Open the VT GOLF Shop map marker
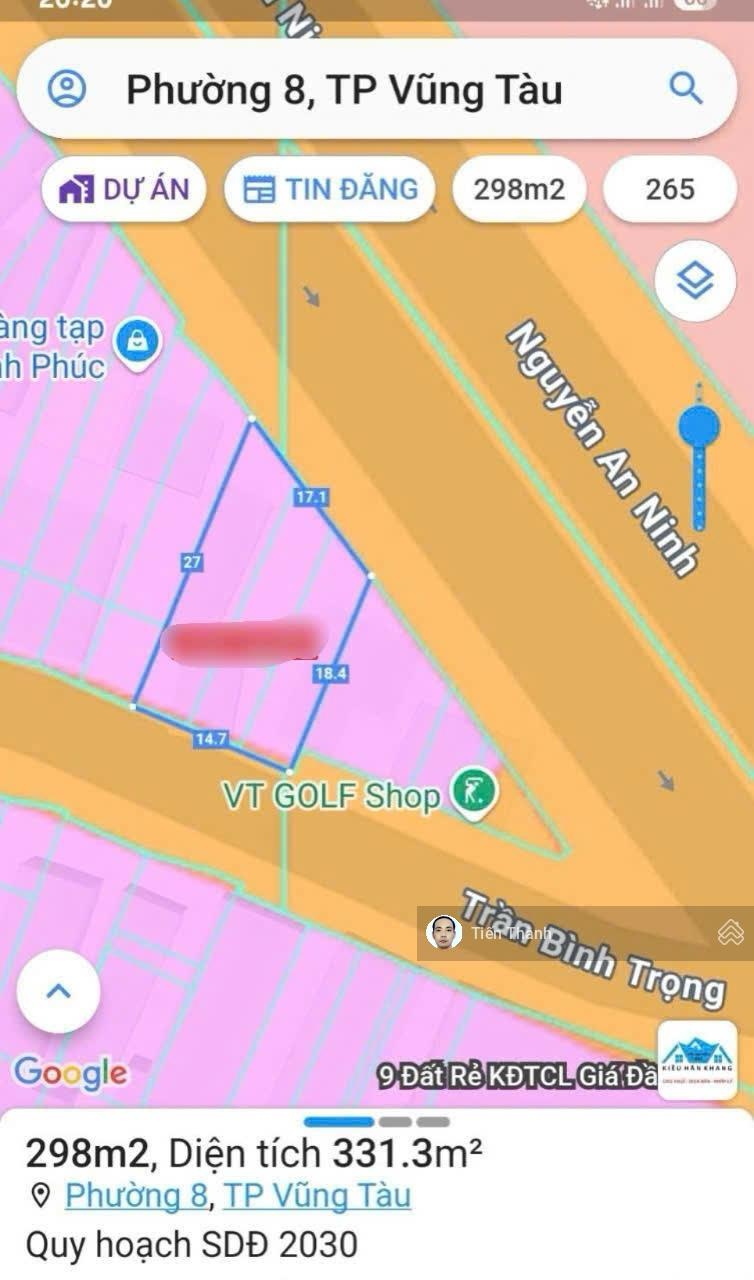Image resolution: width=754 pixels, height=1280 pixels. [x=473, y=792]
